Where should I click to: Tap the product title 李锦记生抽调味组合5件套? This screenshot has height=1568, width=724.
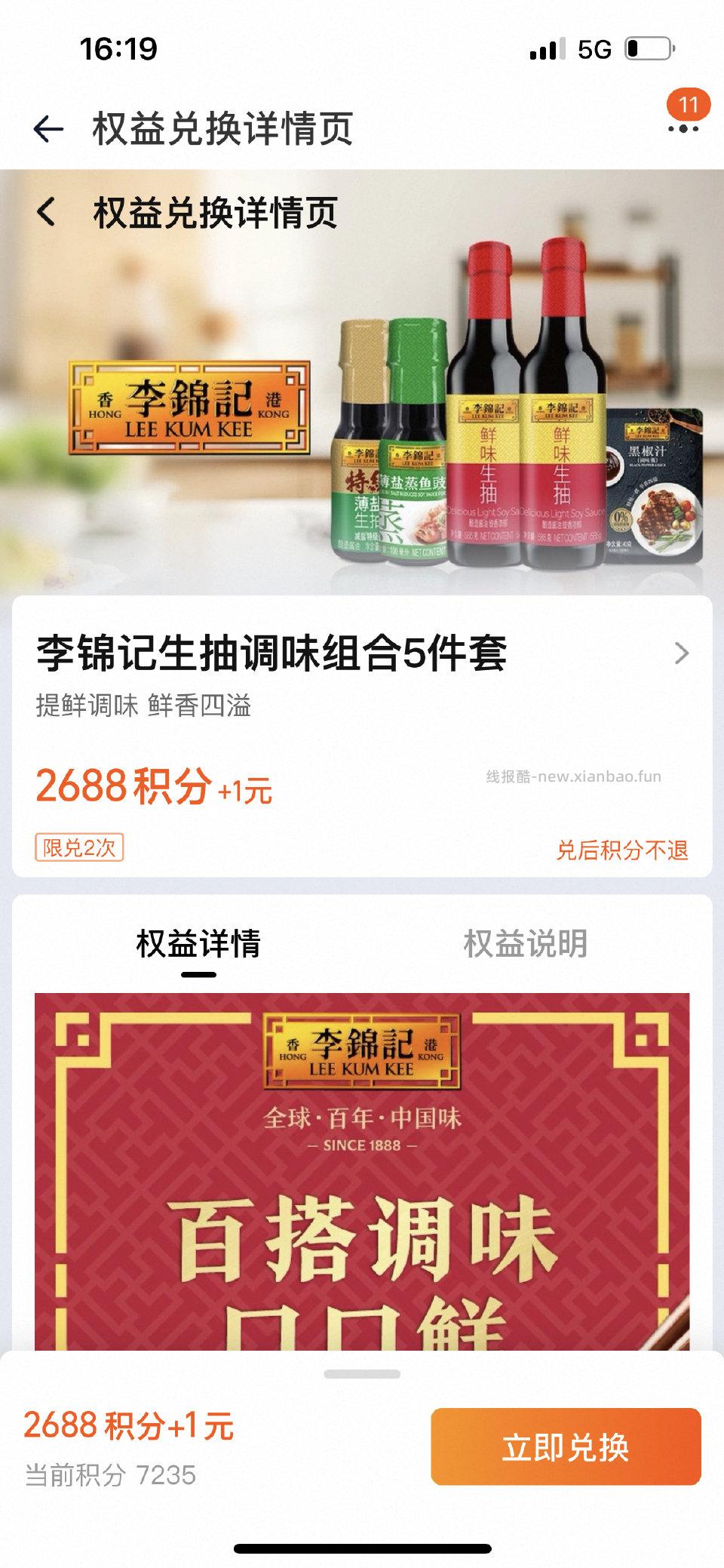click(271, 655)
